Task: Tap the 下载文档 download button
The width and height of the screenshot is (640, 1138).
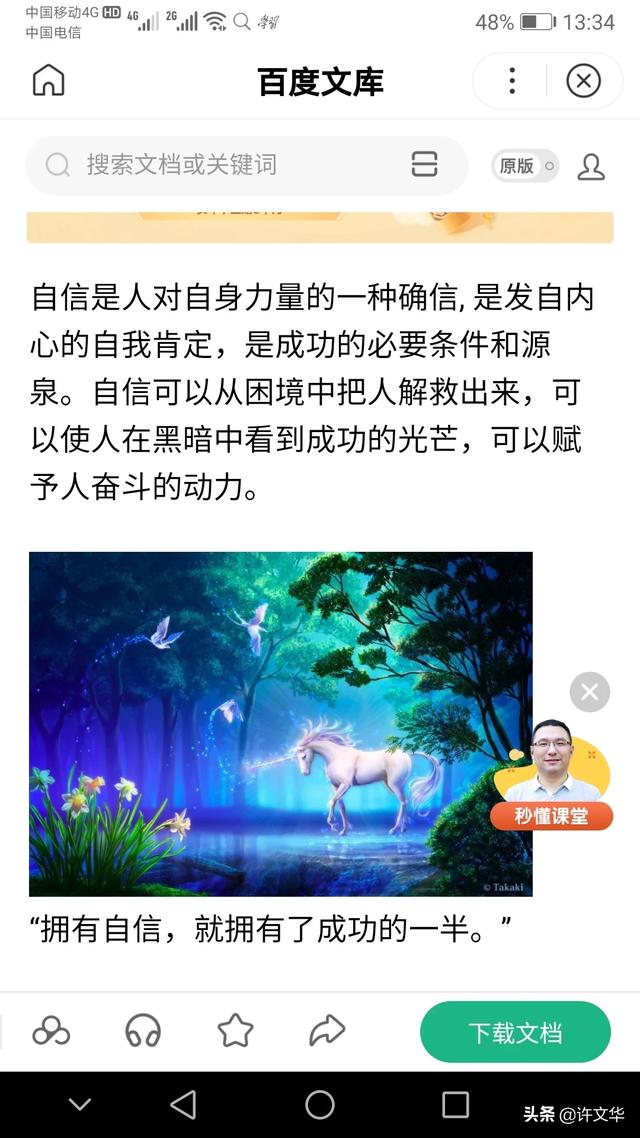Action: click(515, 1032)
